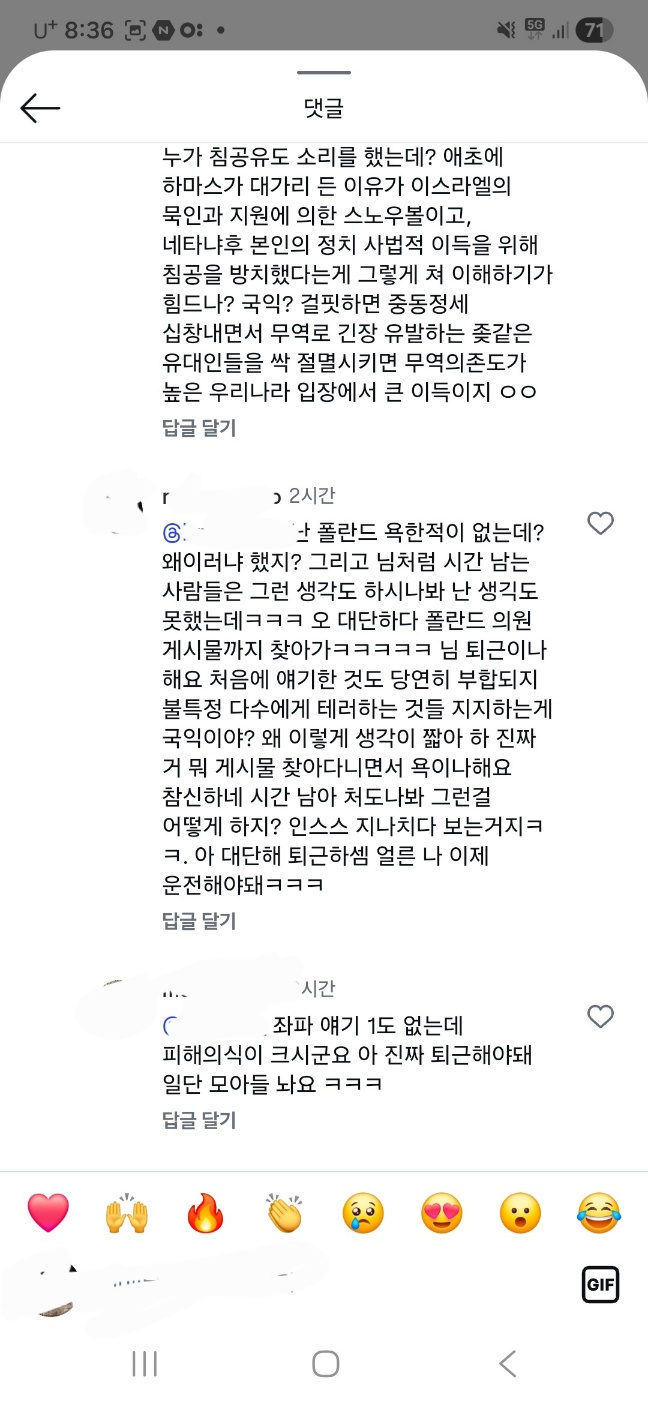Go back using the arrow beside 댓글
648x1404 pixels.
pos(41,108)
